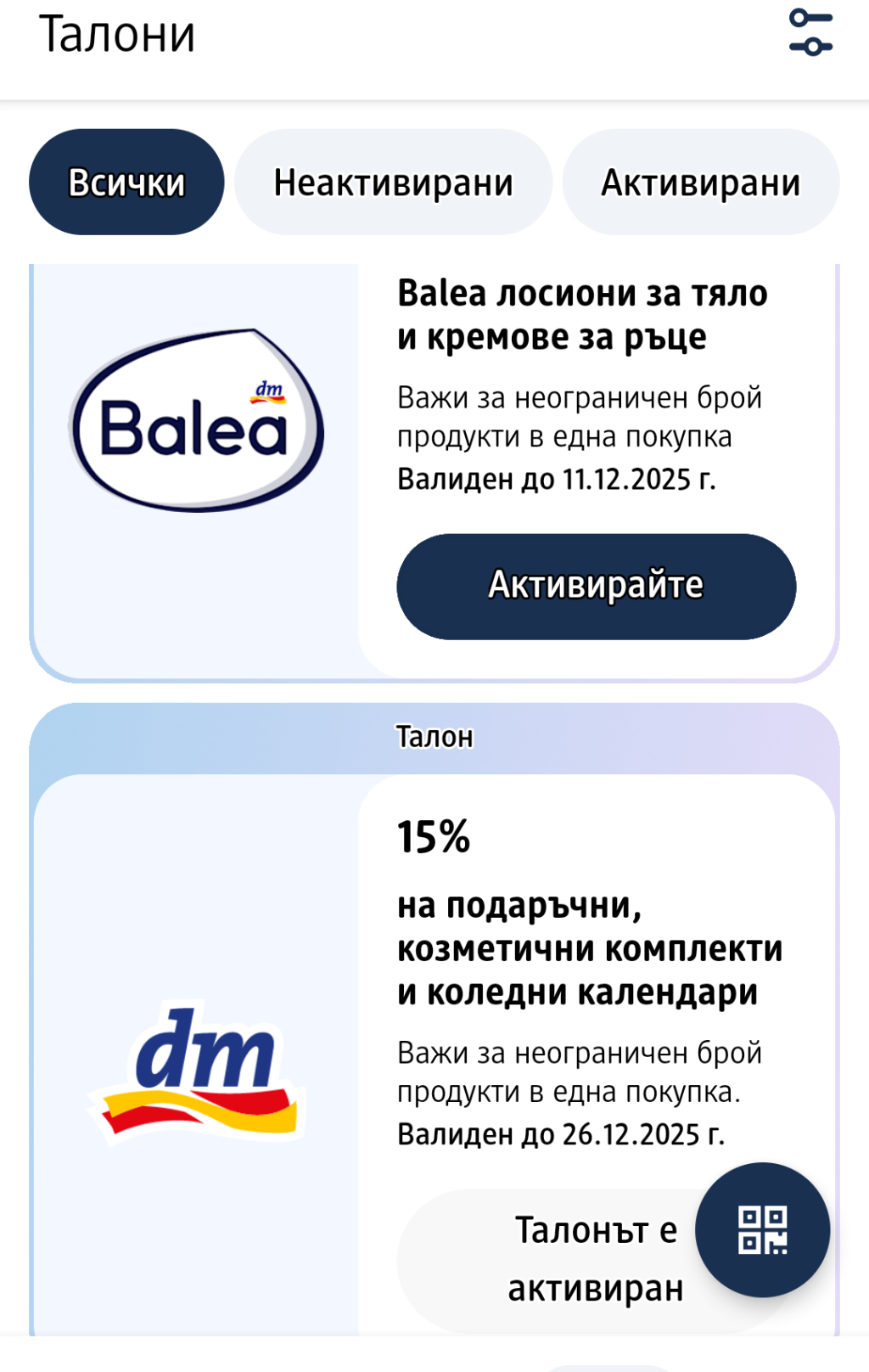Open the 15% dm gift sets coupon
The height and width of the screenshot is (1372, 869).
[589, 947]
